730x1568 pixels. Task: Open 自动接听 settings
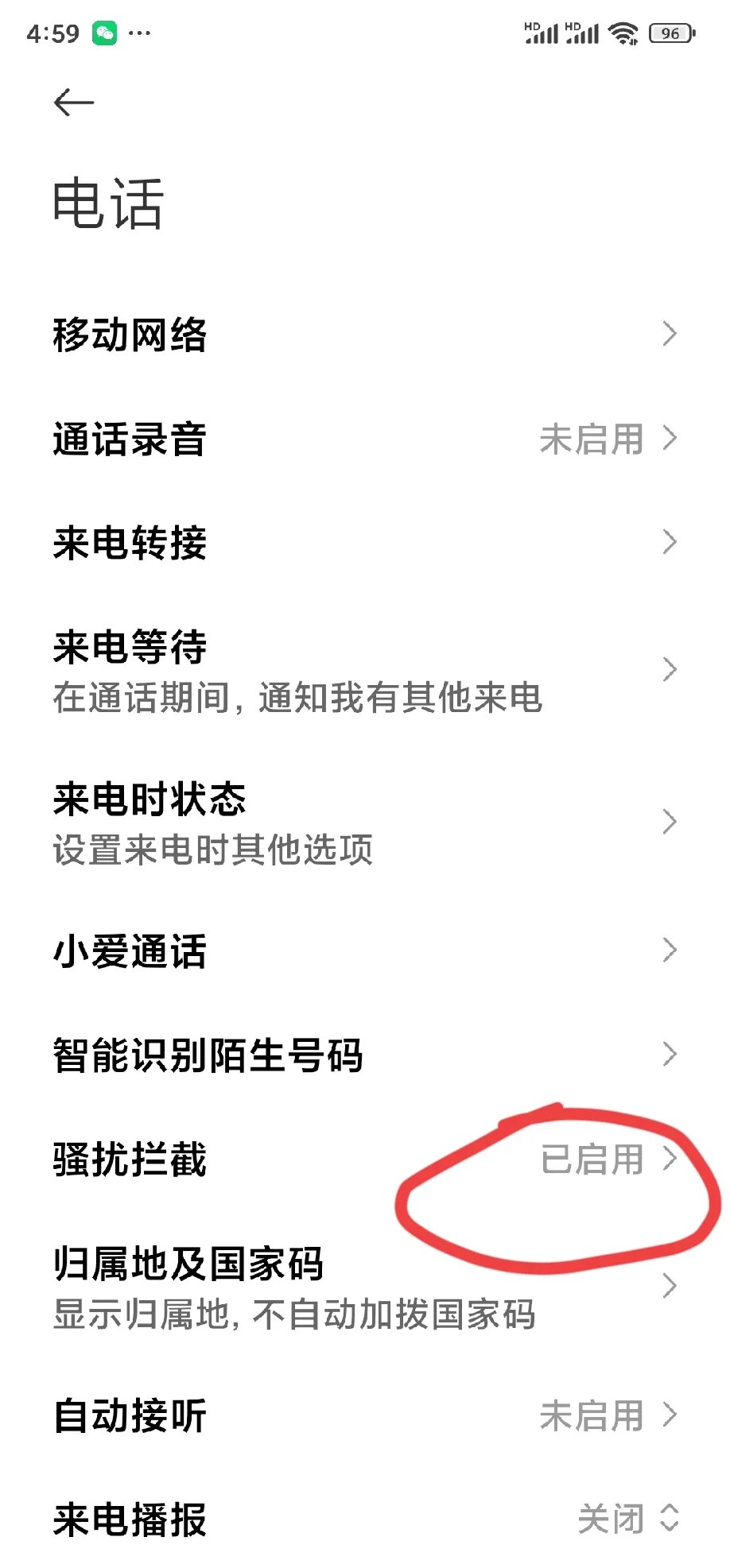365,1415
